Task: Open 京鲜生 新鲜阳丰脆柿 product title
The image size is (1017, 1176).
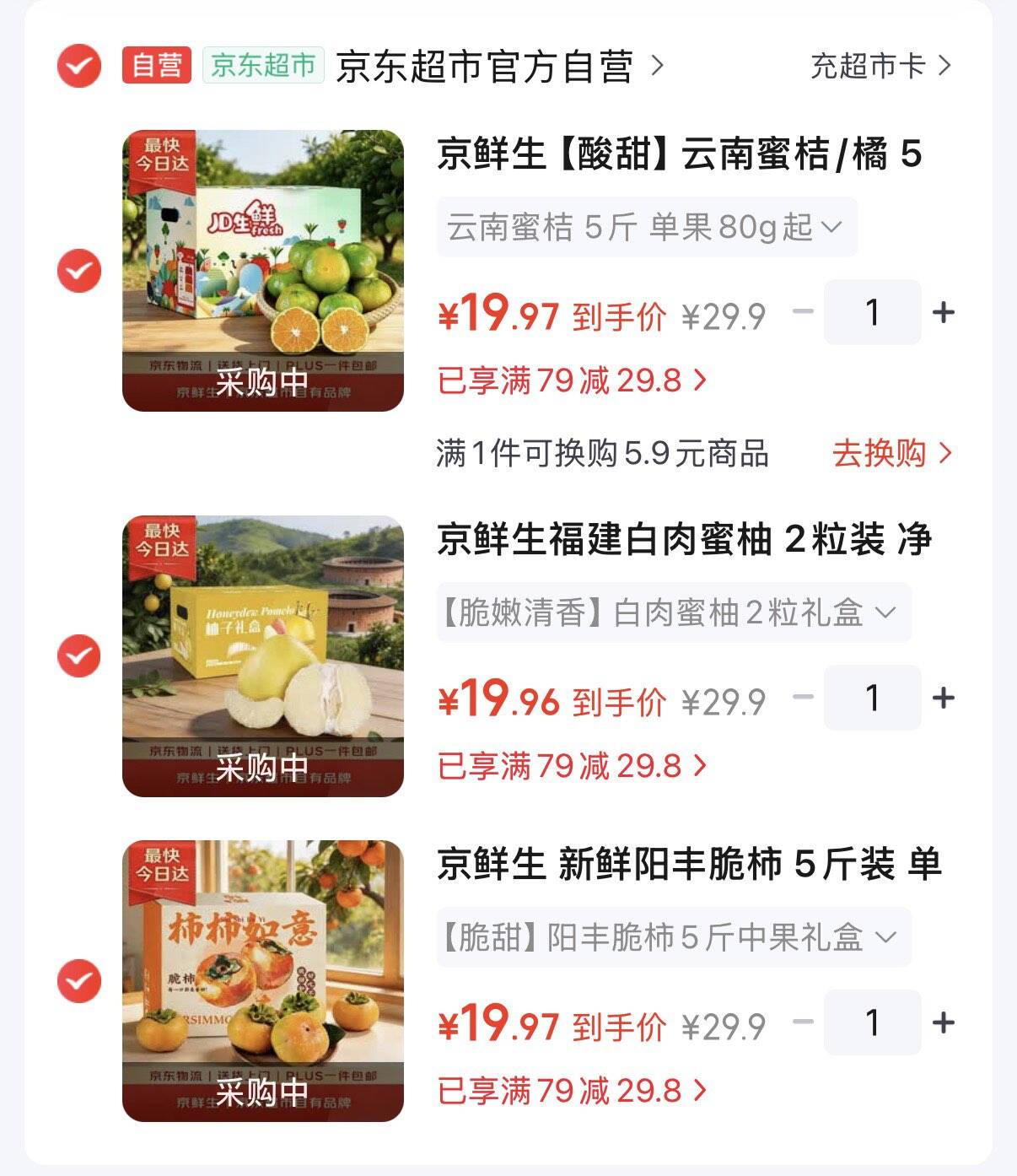Action: (x=689, y=864)
